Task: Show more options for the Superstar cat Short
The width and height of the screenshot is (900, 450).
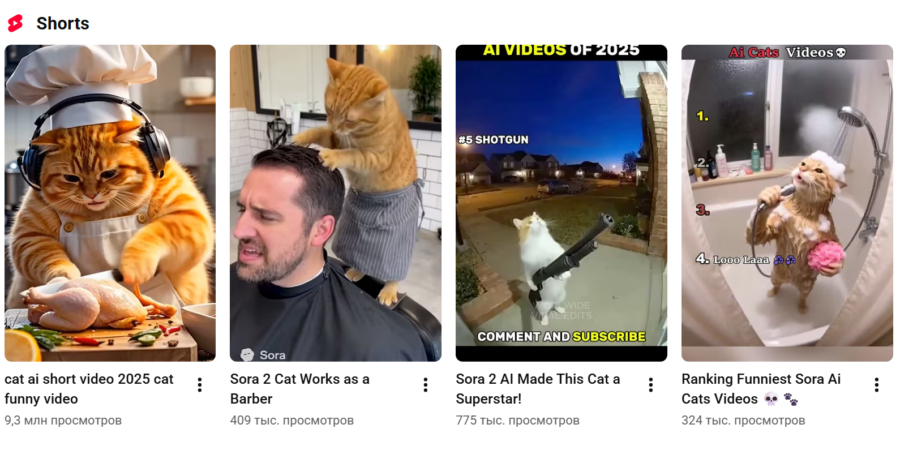Action: pos(651,385)
